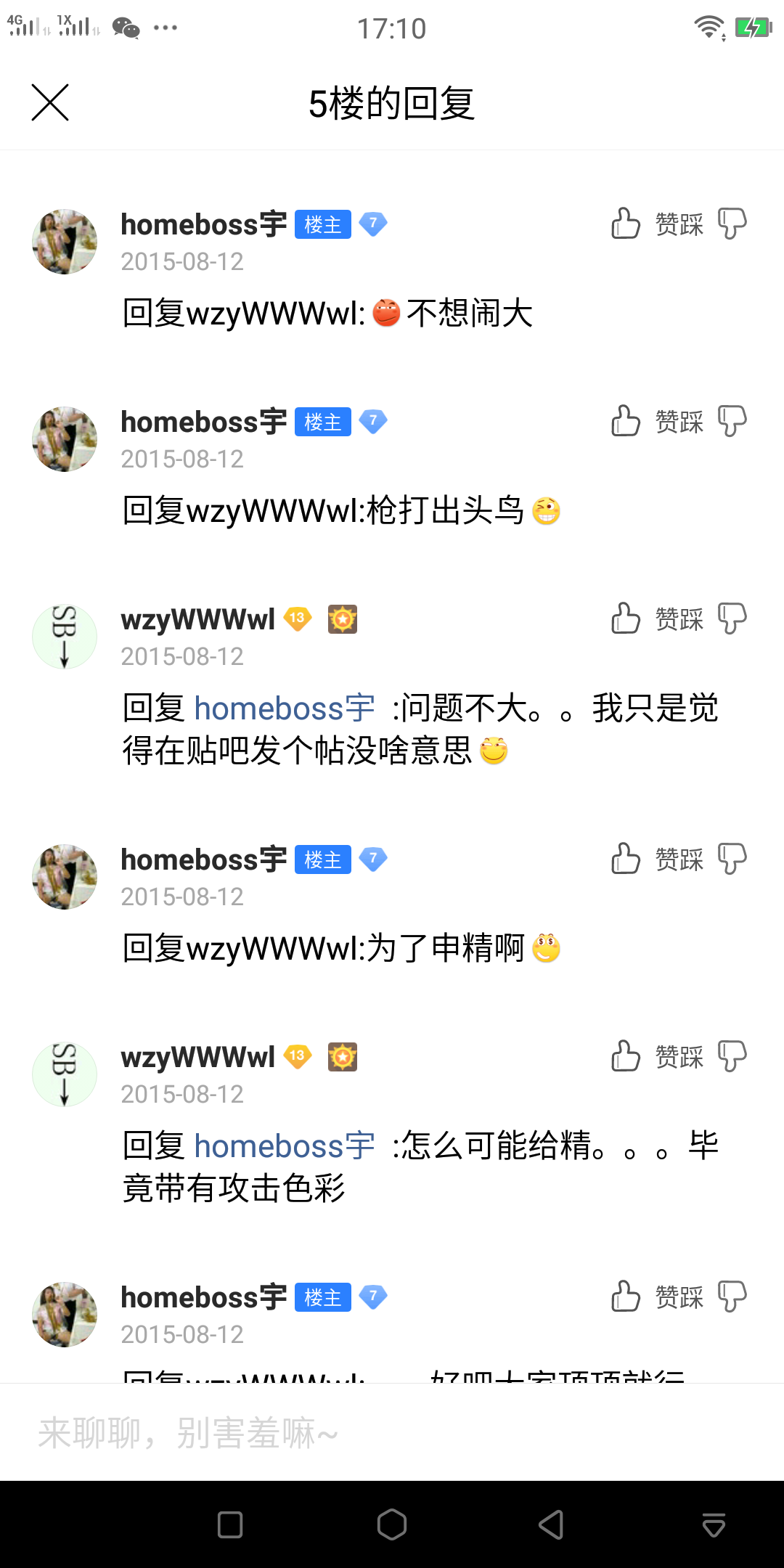
Task: Go back using the system back button
Action: point(551,1524)
